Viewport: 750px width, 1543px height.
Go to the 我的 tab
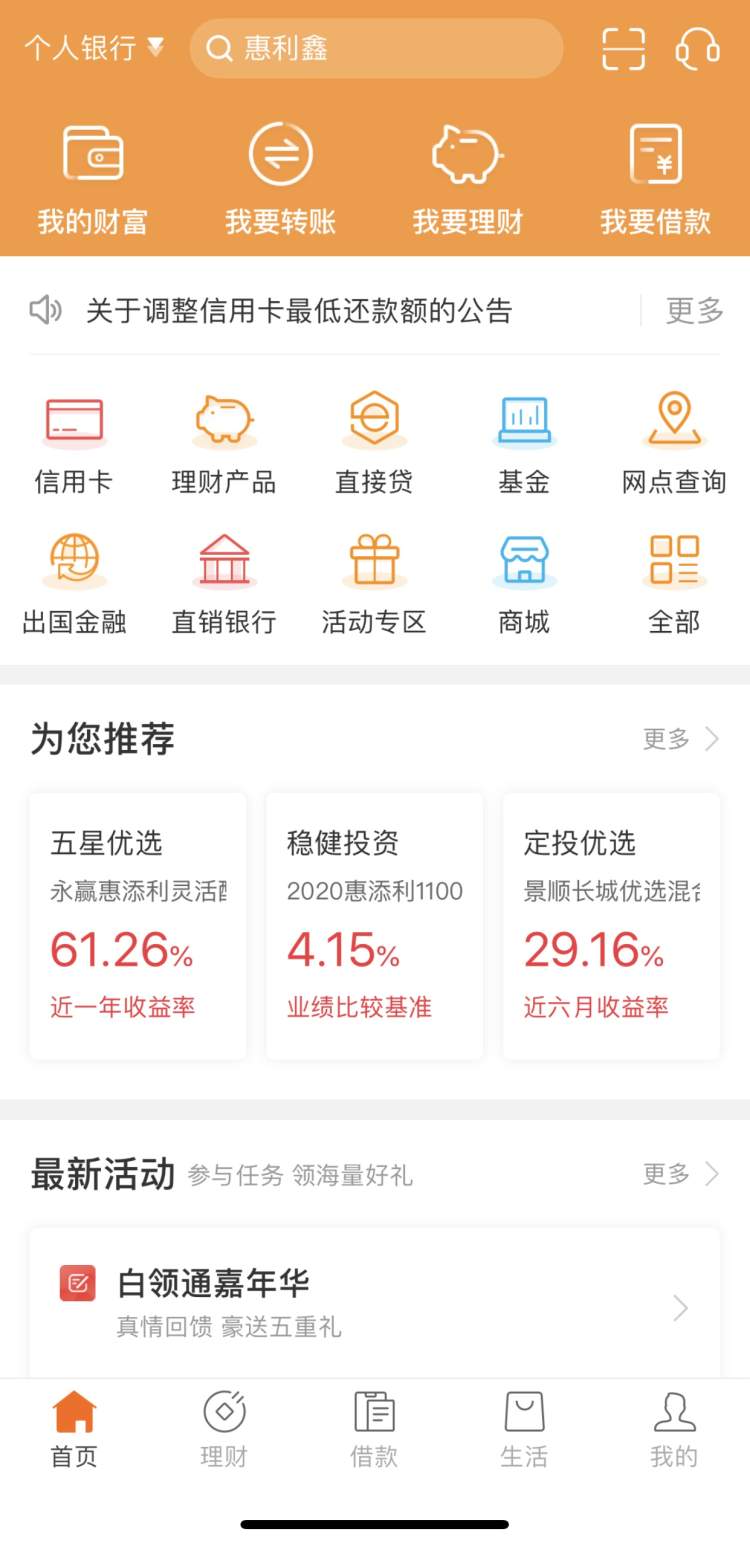tap(674, 1428)
